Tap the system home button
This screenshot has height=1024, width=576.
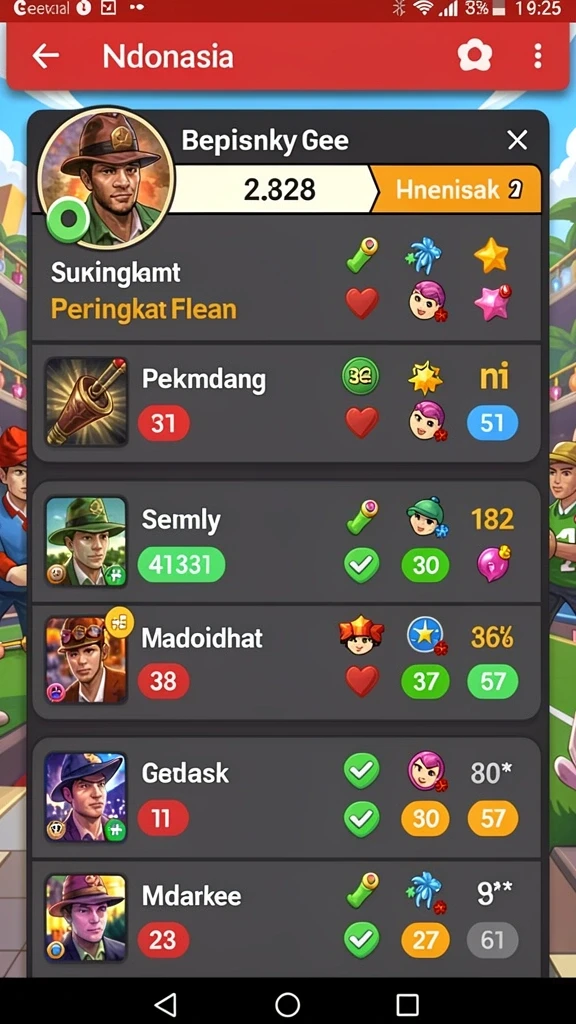coord(287,1004)
